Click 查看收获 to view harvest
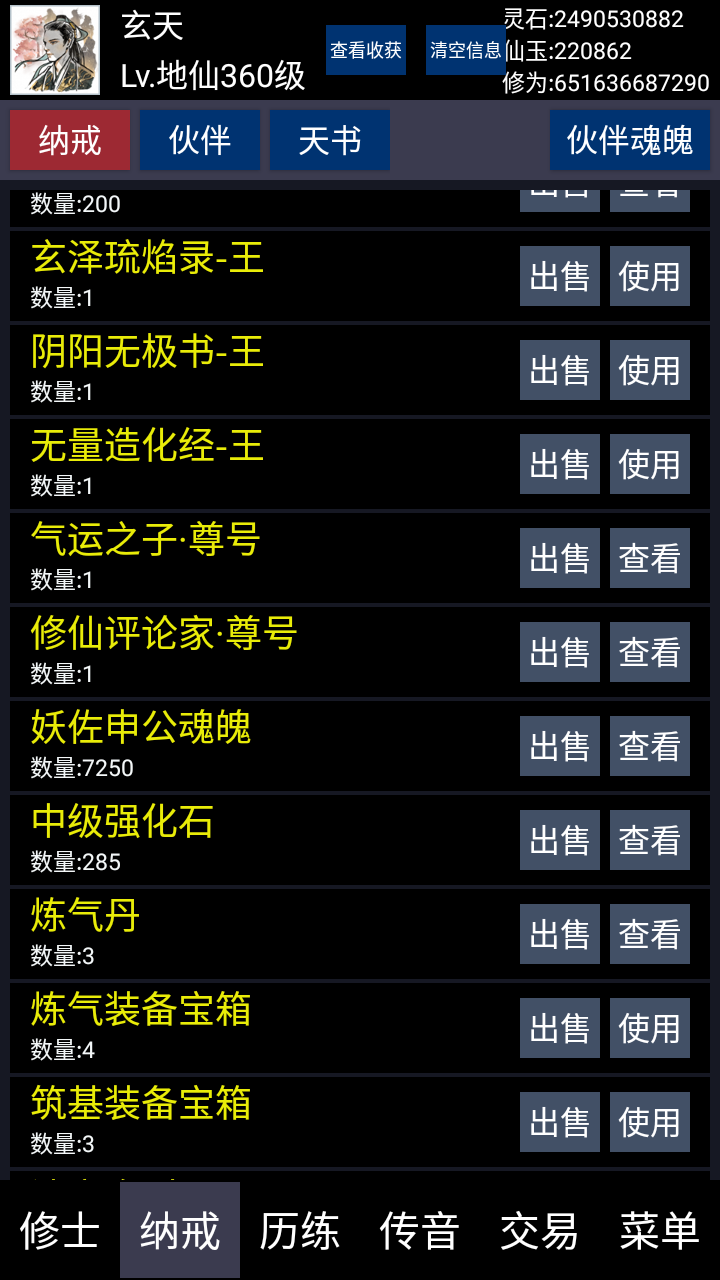This screenshot has width=720, height=1280. tap(366, 48)
